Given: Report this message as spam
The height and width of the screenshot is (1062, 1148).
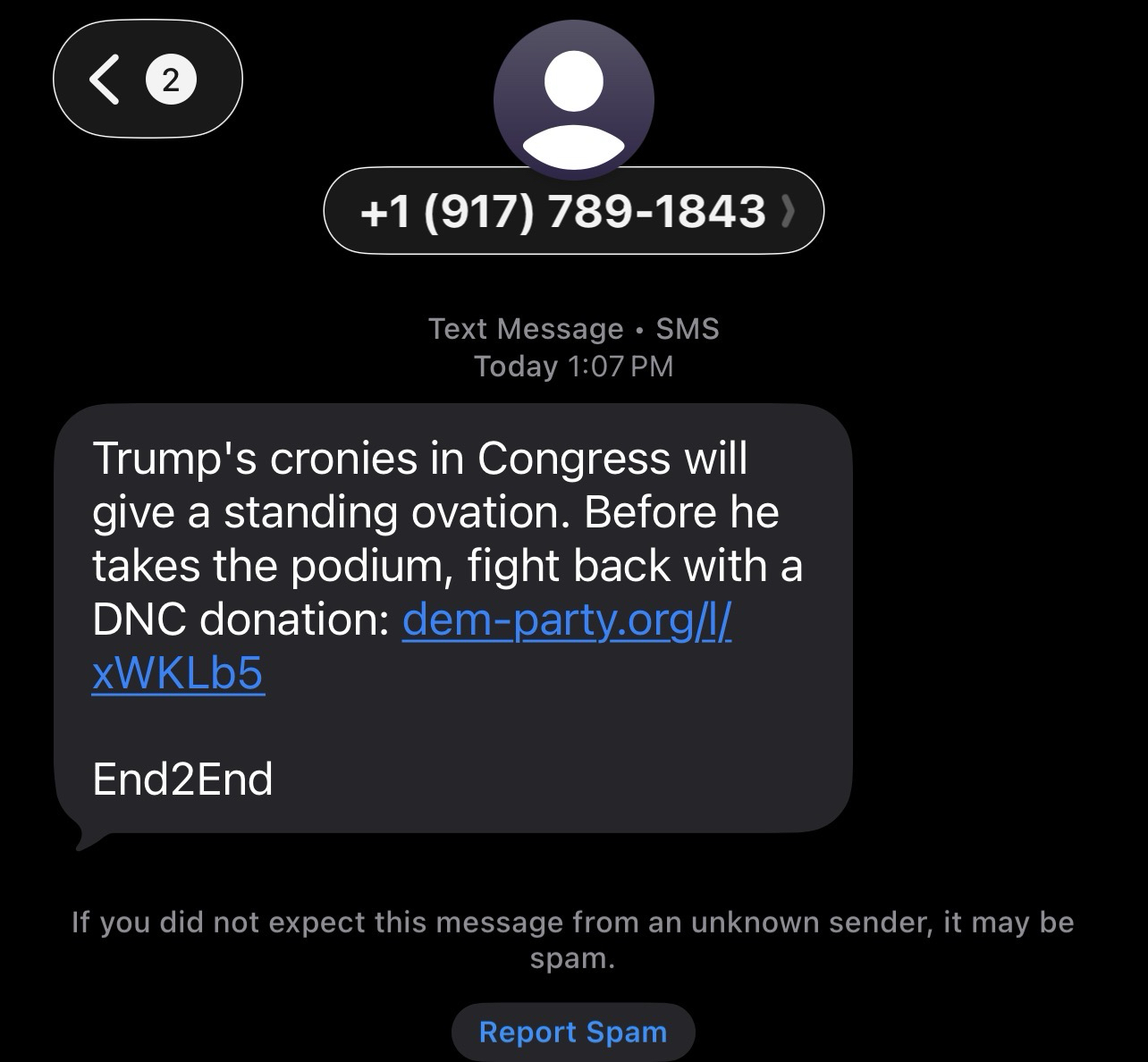Looking at the screenshot, I should [573, 1032].
